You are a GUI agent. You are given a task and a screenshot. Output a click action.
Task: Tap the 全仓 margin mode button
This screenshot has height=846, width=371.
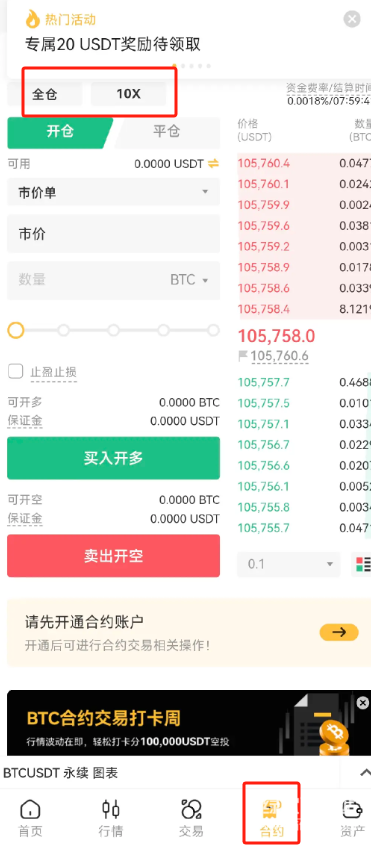45,94
